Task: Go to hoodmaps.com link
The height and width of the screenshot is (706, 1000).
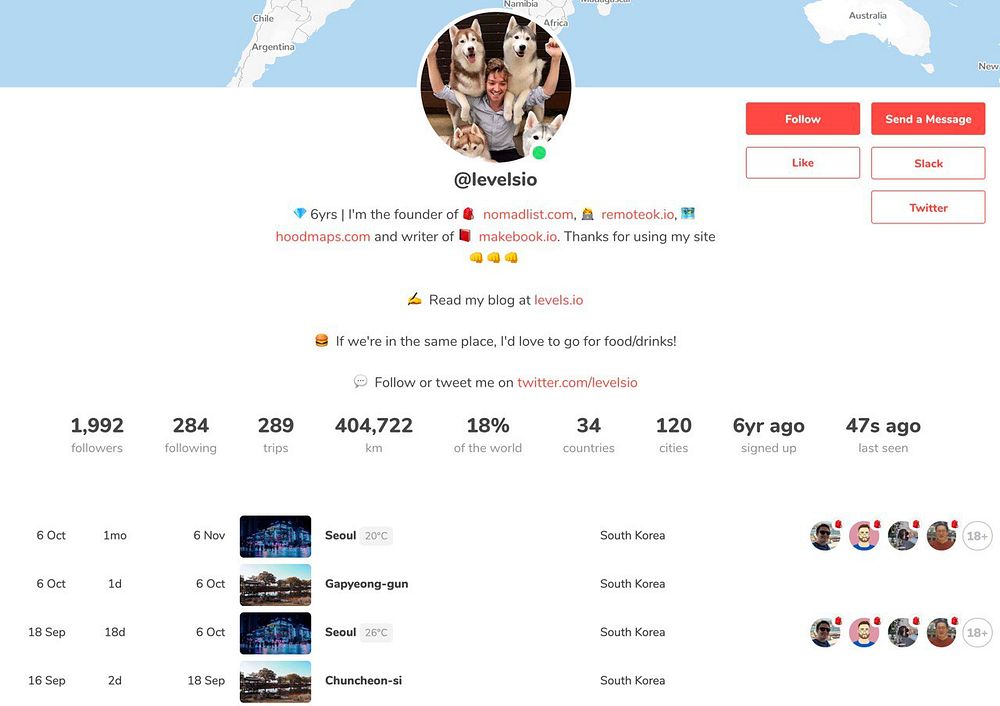Action: click(323, 237)
